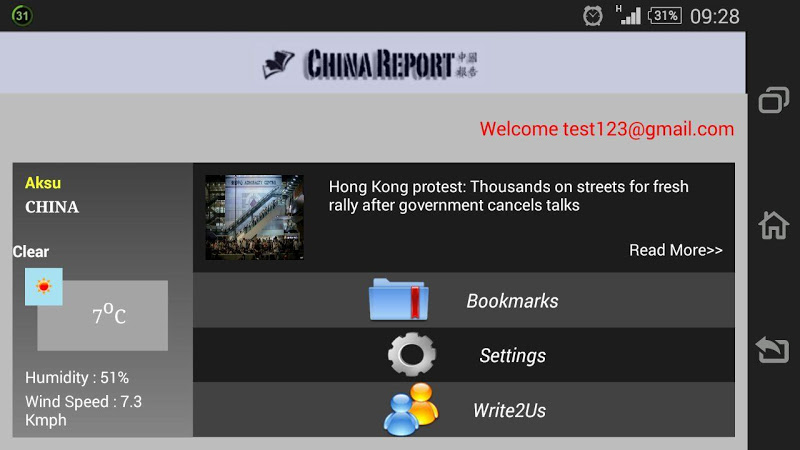Open the Hong Kong protest news thumbnail
800x450 pixels.
[x=254, y=217]
